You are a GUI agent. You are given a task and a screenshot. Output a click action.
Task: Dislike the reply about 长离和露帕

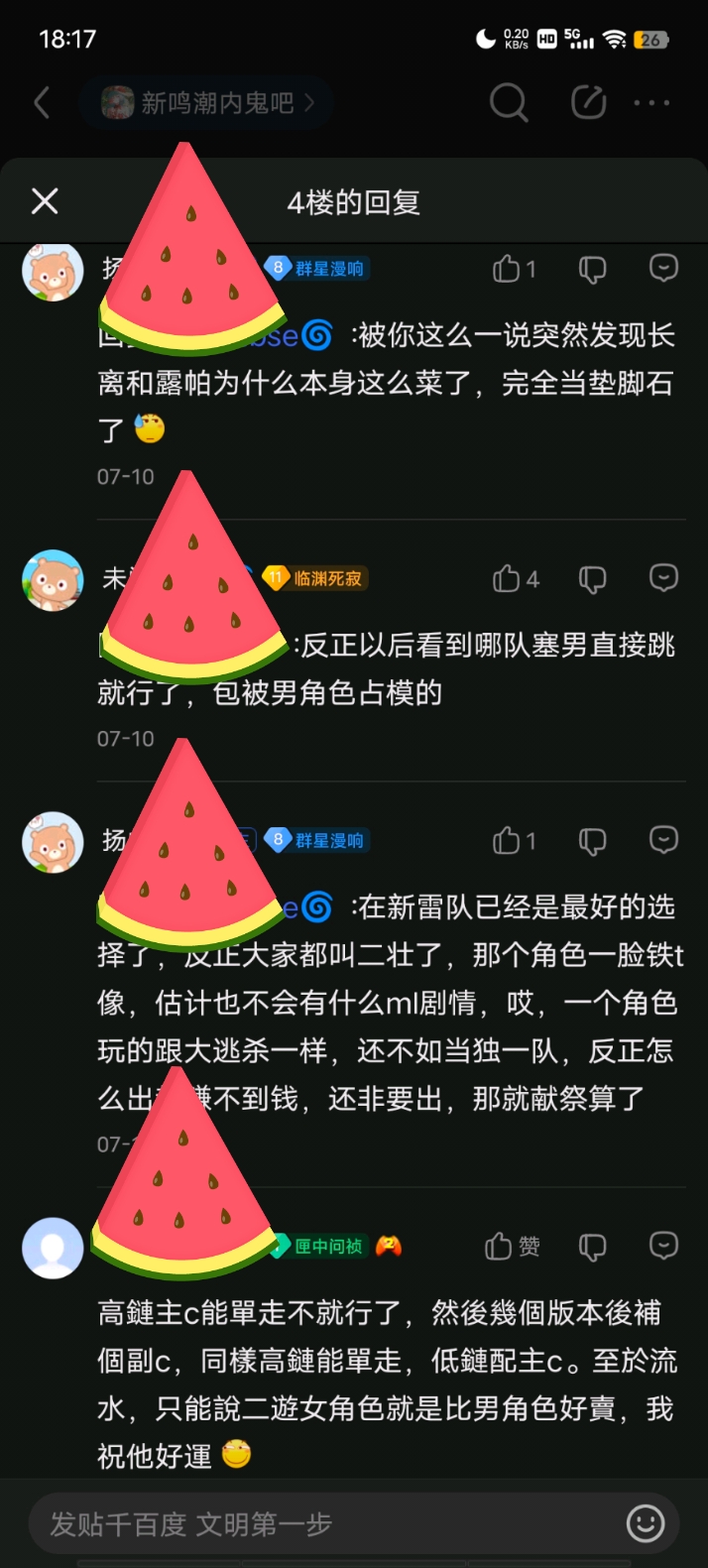592,269
